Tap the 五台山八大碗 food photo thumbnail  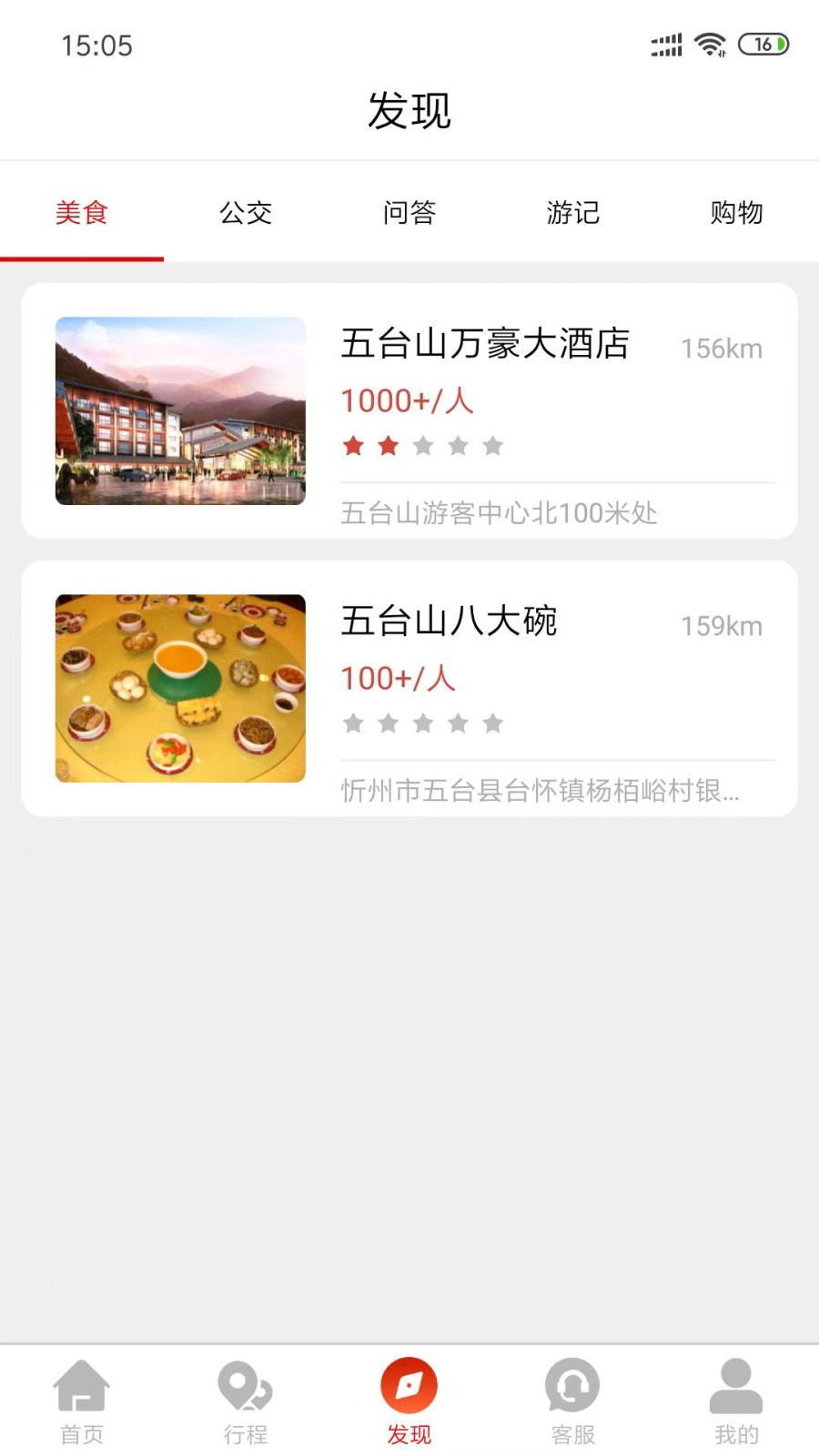[x=179, y=687]
